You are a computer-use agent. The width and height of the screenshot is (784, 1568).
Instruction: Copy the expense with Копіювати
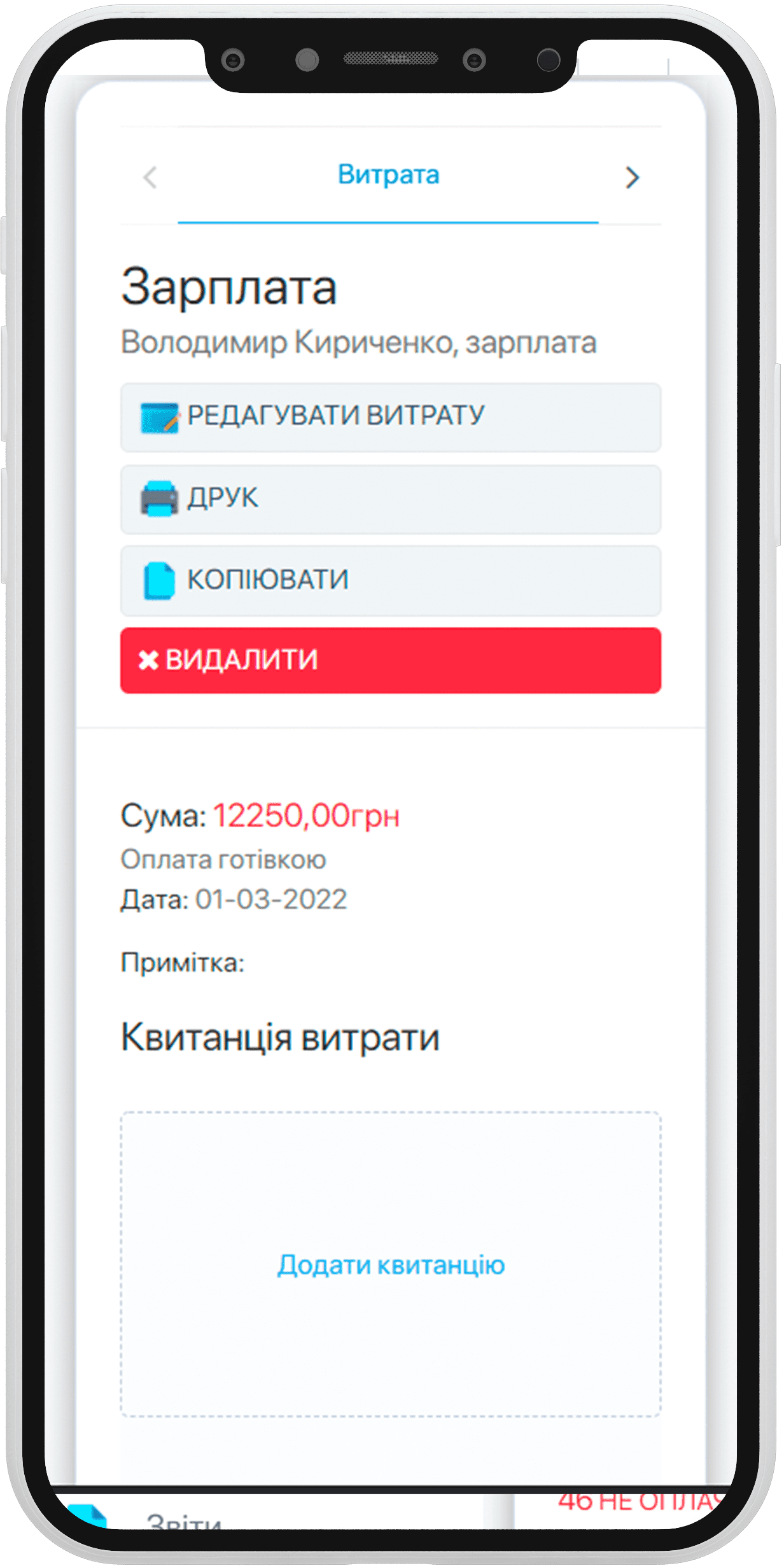390,580
